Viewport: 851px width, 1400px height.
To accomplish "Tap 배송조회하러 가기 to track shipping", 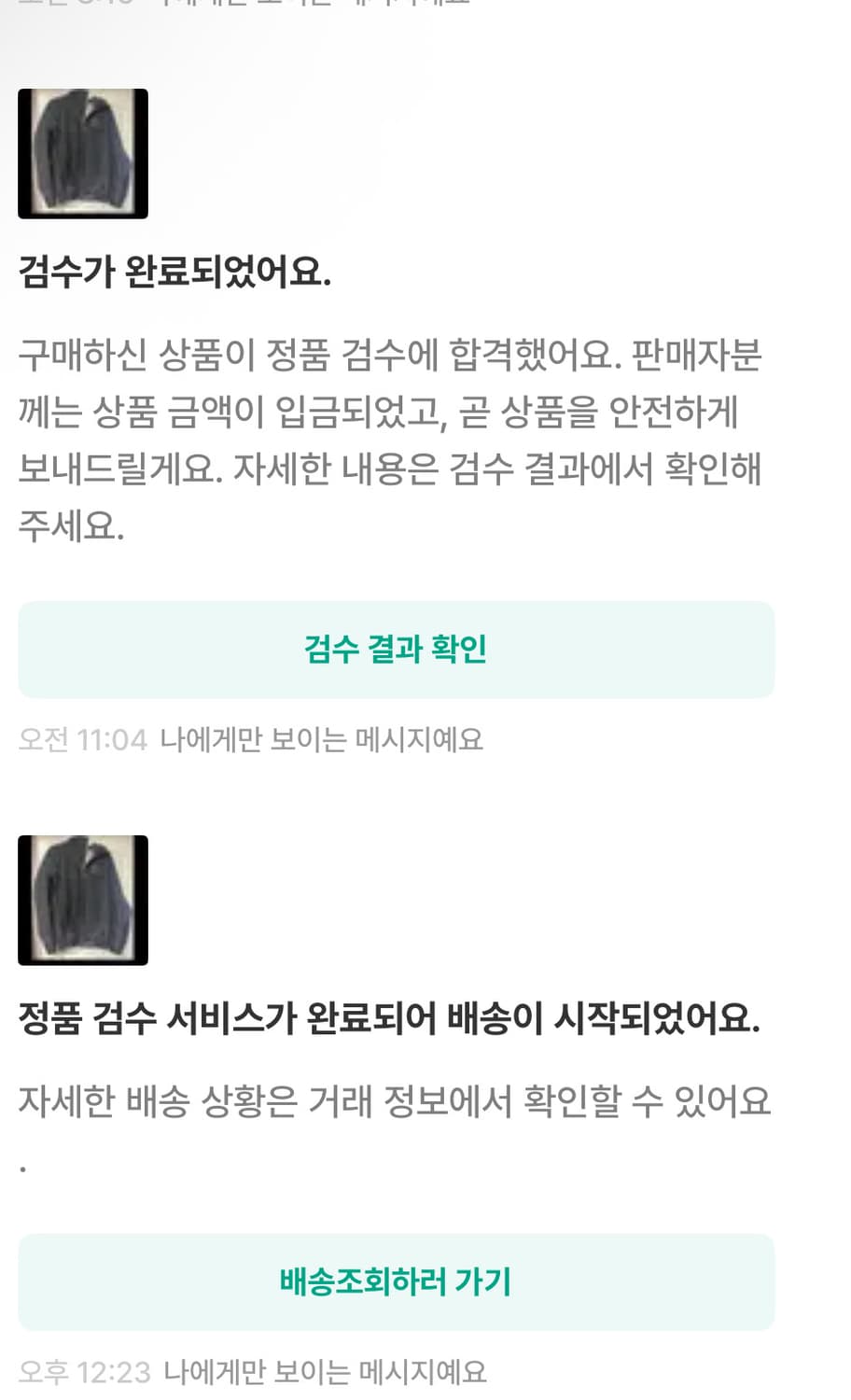I will [396, 1281].
